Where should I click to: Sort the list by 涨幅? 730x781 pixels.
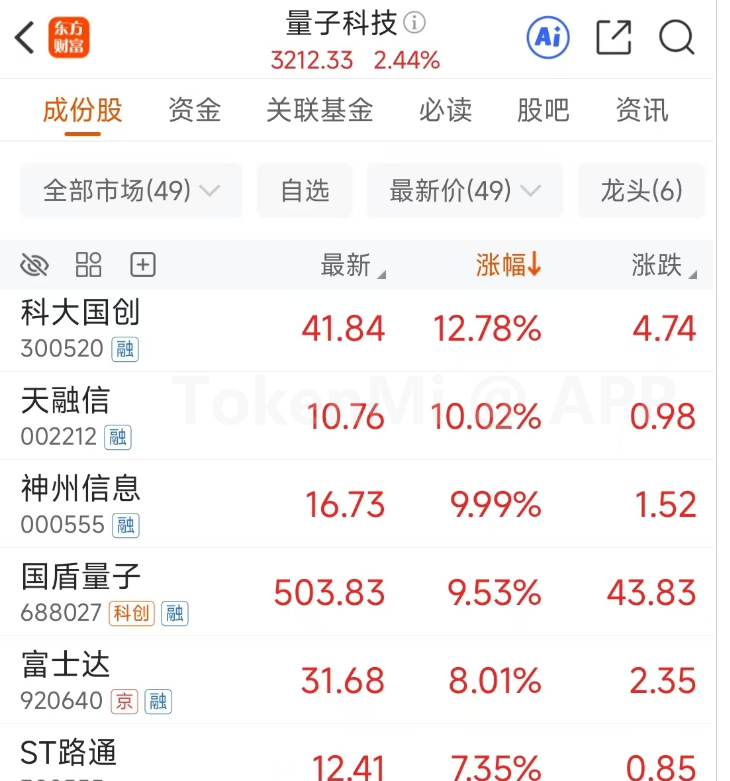508,265
